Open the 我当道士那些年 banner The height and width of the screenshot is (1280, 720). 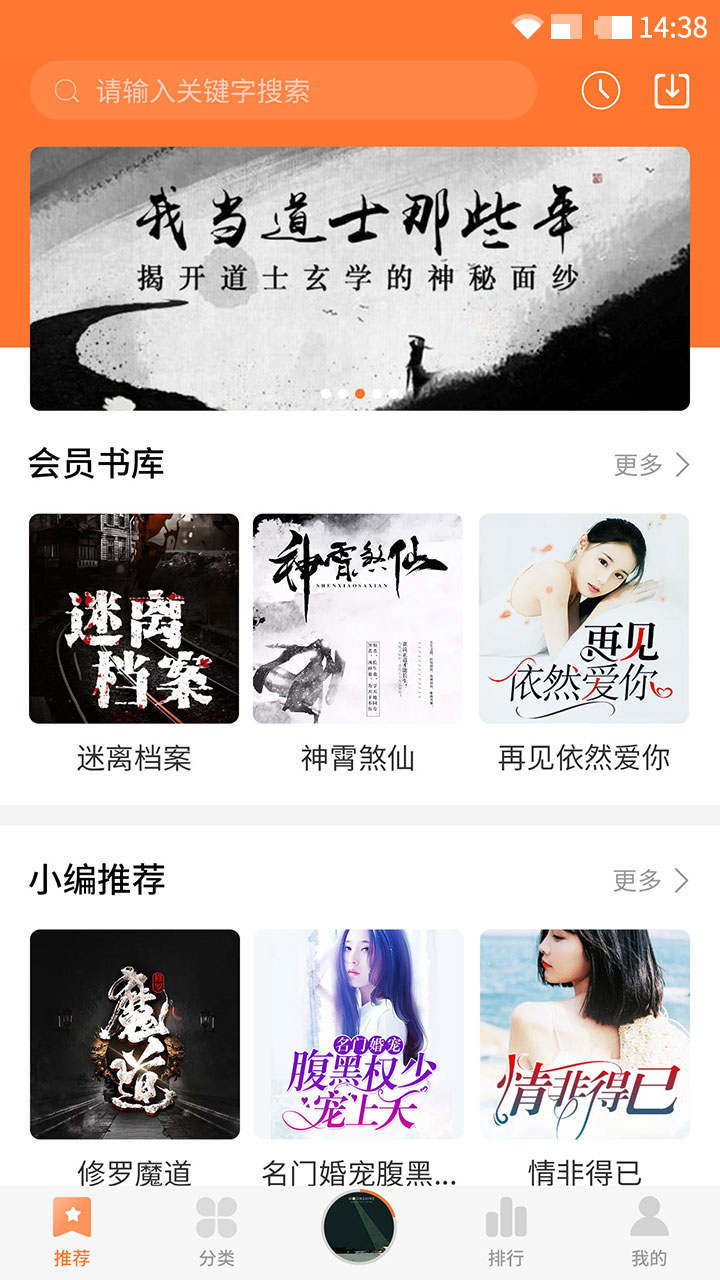(x=360, y=278)
